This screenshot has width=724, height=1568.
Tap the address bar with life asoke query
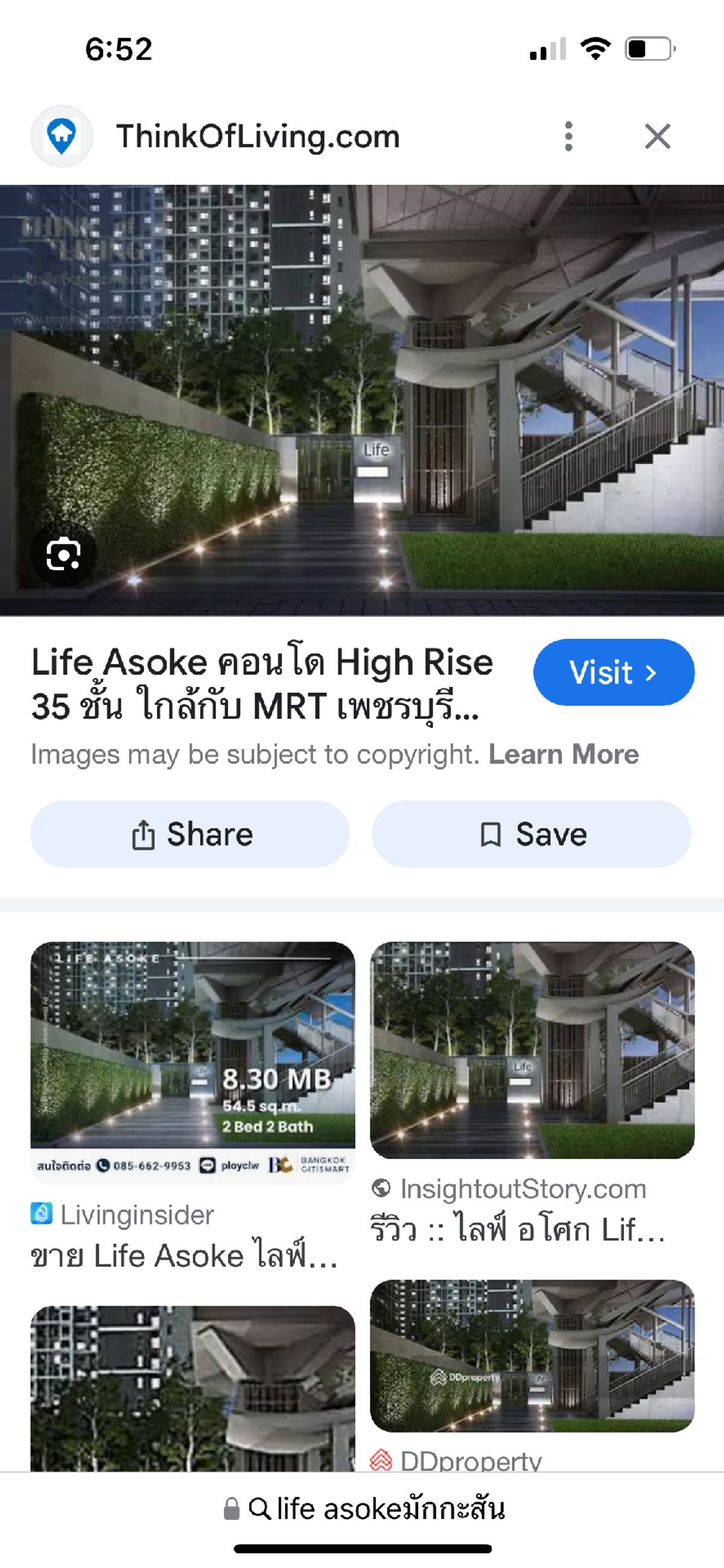(x=363, y=1509)
